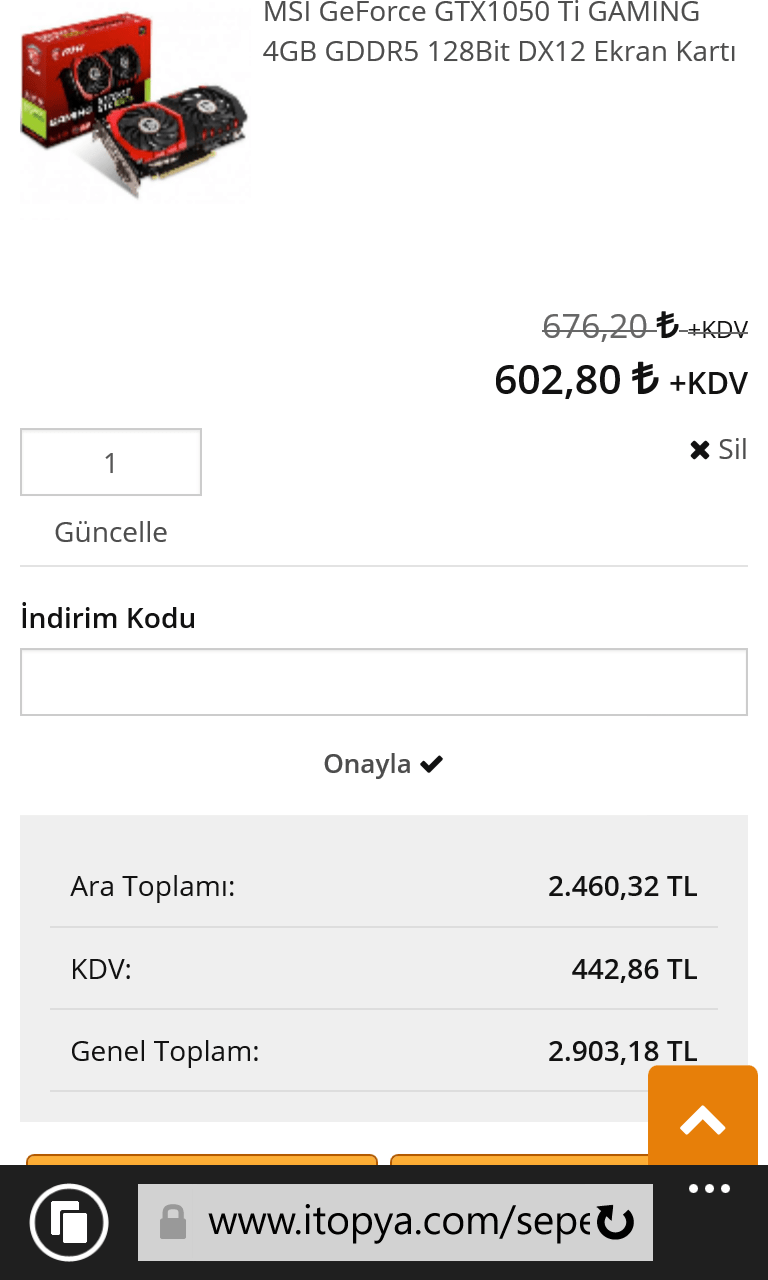This screenshot has width=768, height=1280.
Task: Confirm the discount code with Onayla
Action: pyautogui.click(x=384, y=764)
